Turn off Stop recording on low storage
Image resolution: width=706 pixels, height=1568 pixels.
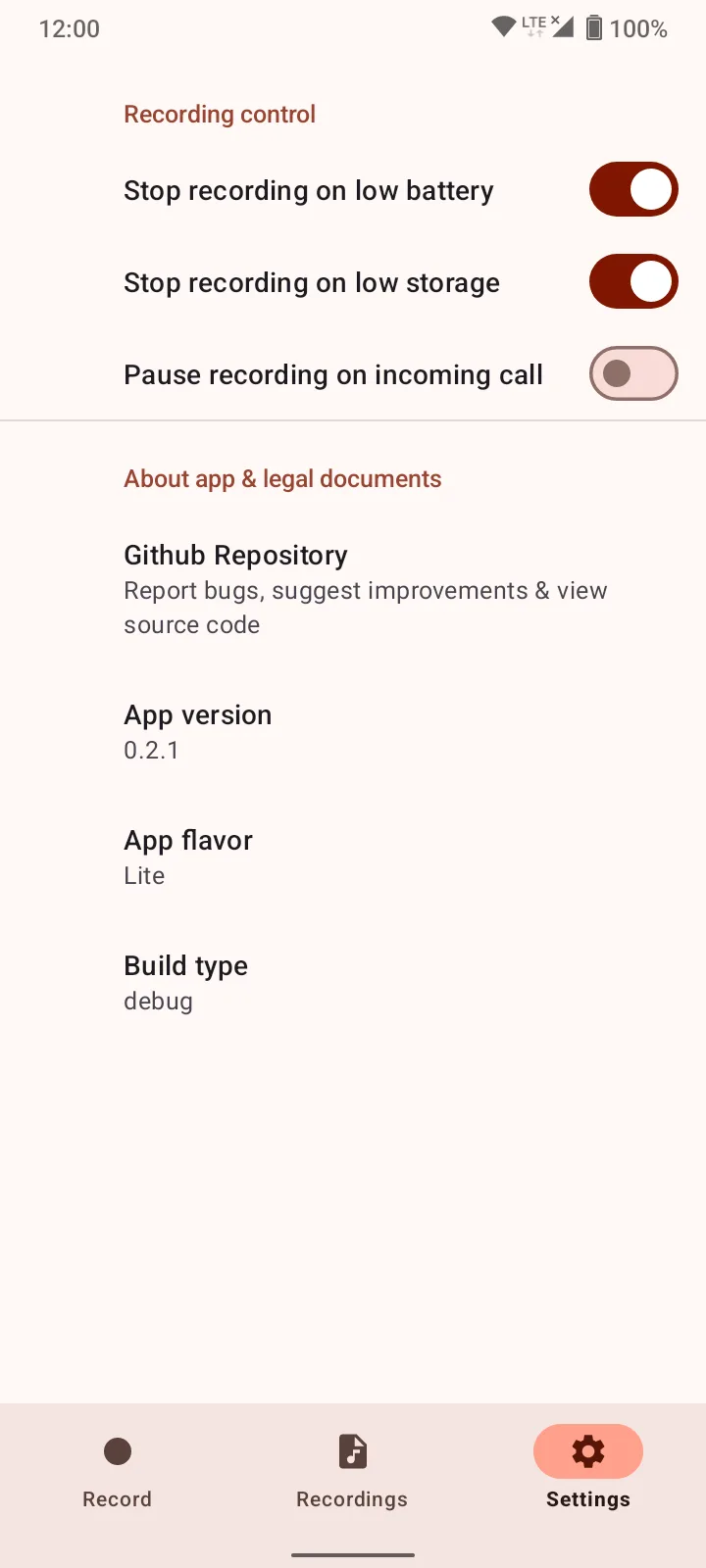point(633,281)
